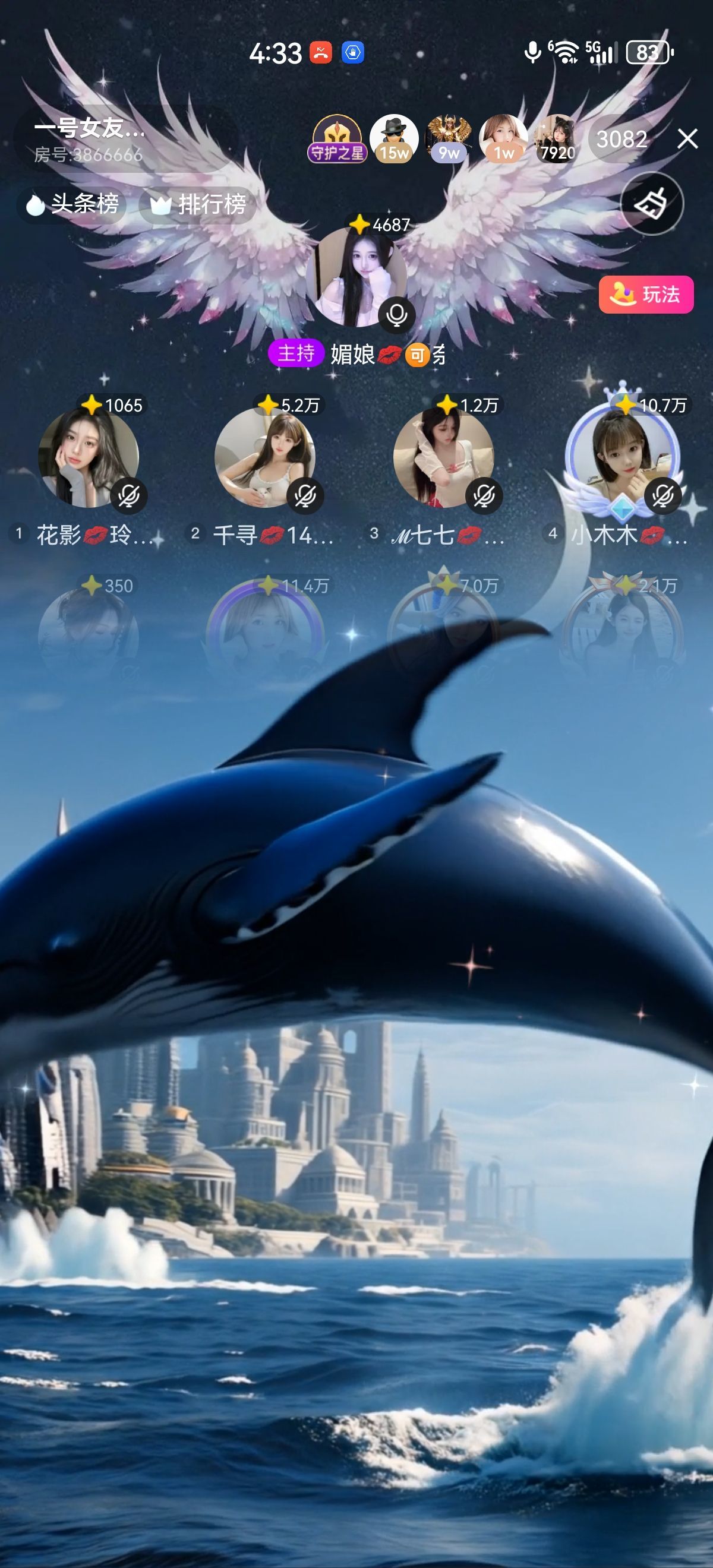Open seat 4 小木木 profile
Screen dimensions: 713x1568
[622, 458]
